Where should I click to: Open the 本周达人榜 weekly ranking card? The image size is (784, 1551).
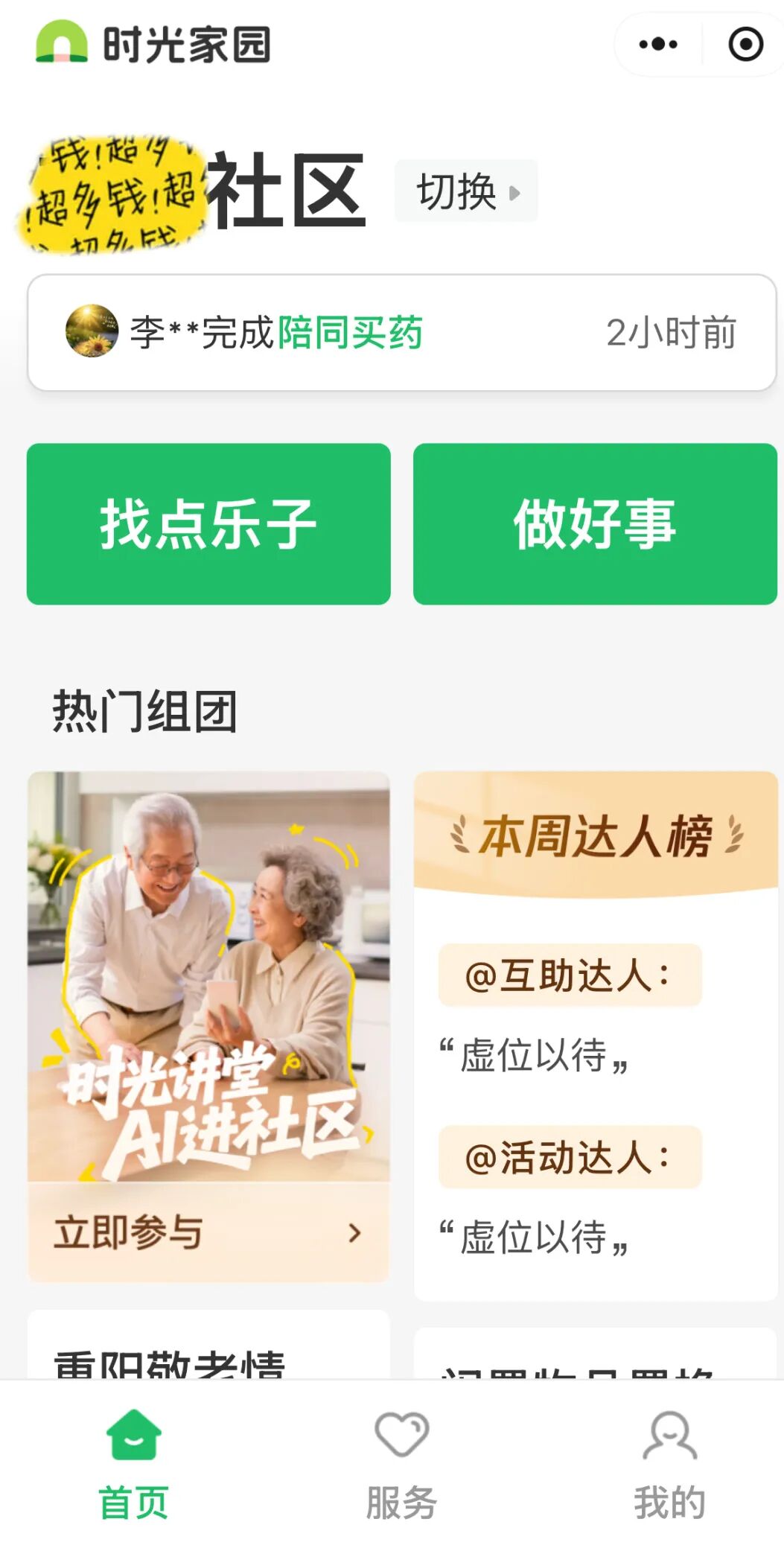point(596,1036)
